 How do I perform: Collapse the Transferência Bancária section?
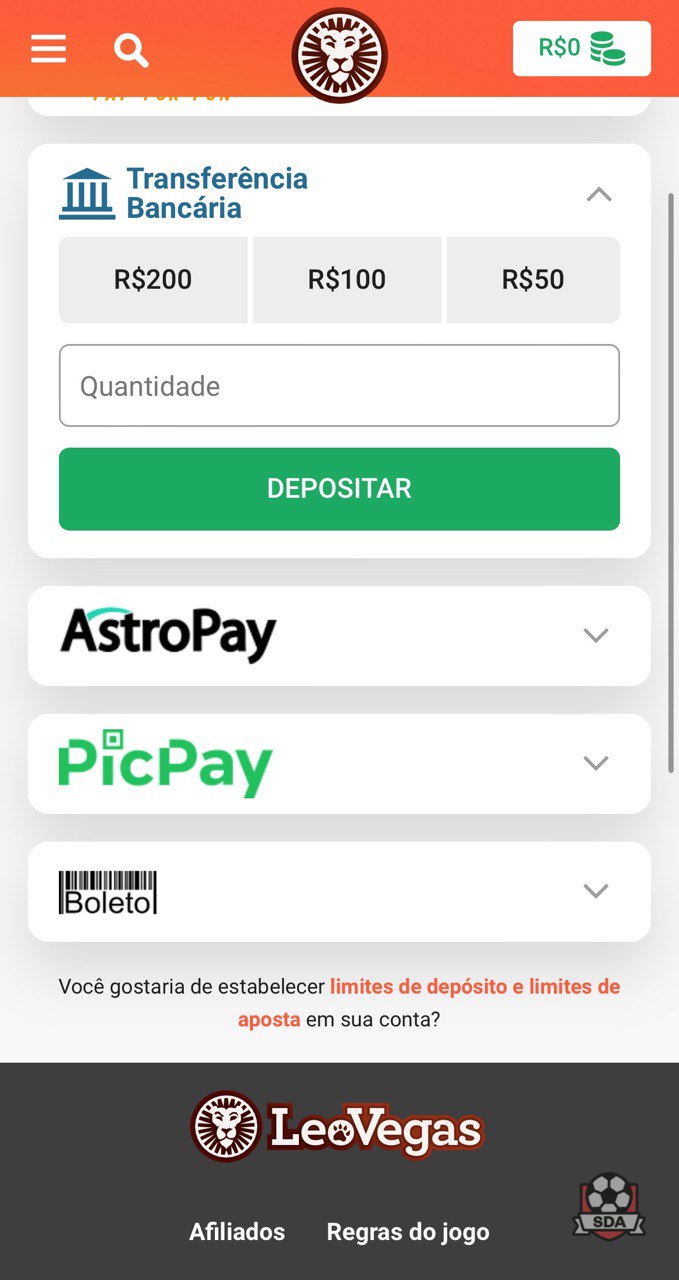click(x=599, y=194)
